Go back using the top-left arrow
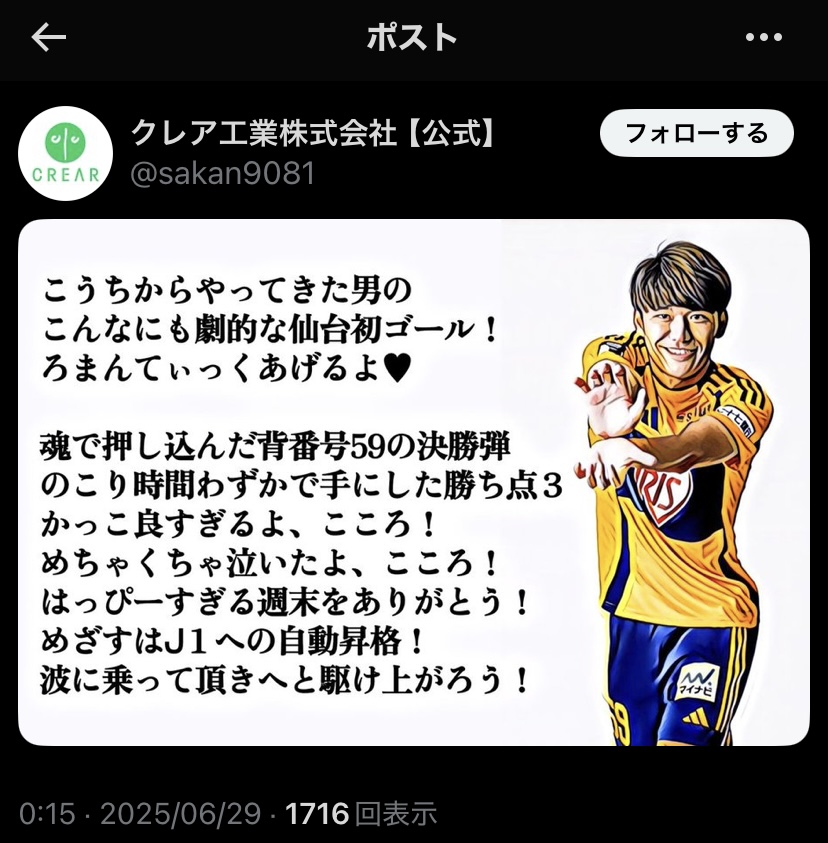Viewport: 828px width, 843px height. coord(48,38)
